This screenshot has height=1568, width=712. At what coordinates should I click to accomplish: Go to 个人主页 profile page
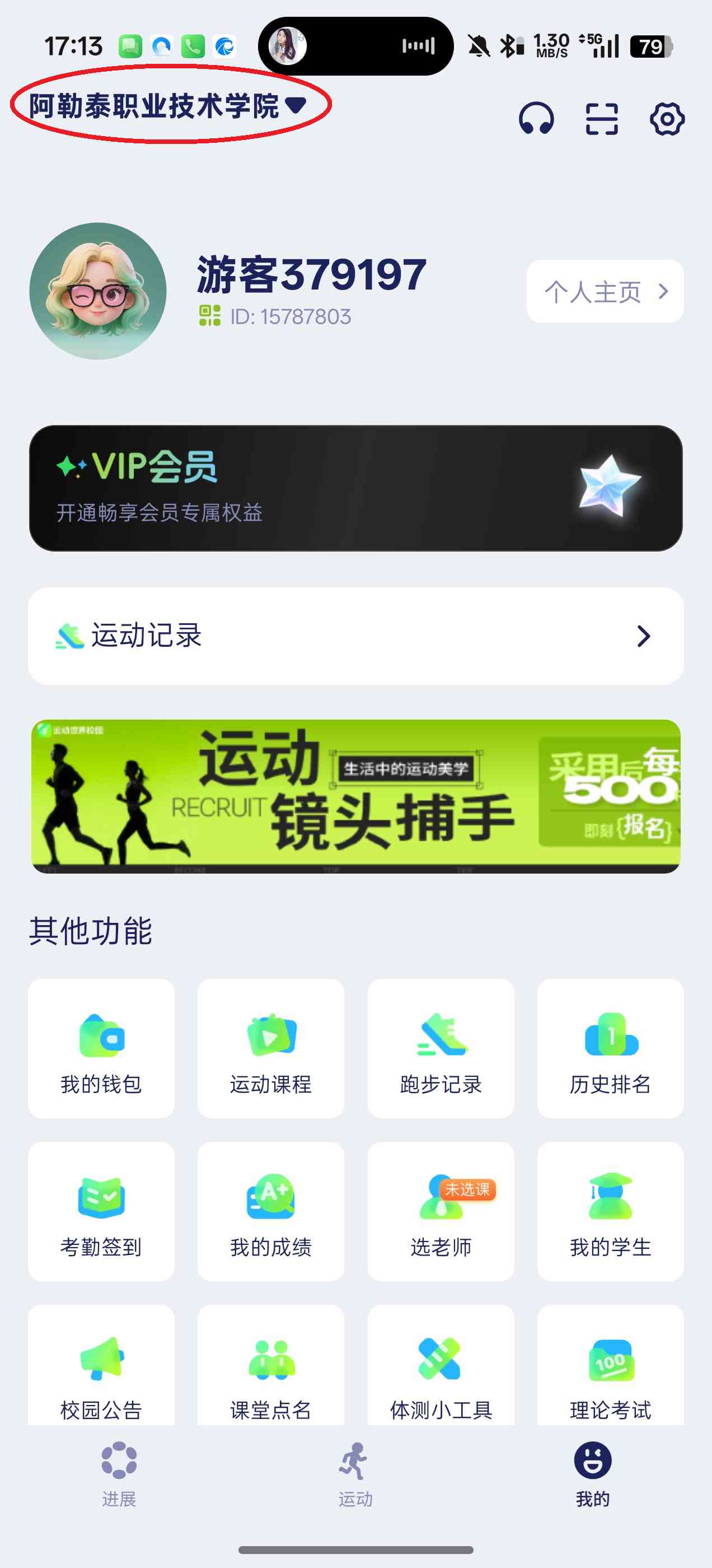(605, 292)
